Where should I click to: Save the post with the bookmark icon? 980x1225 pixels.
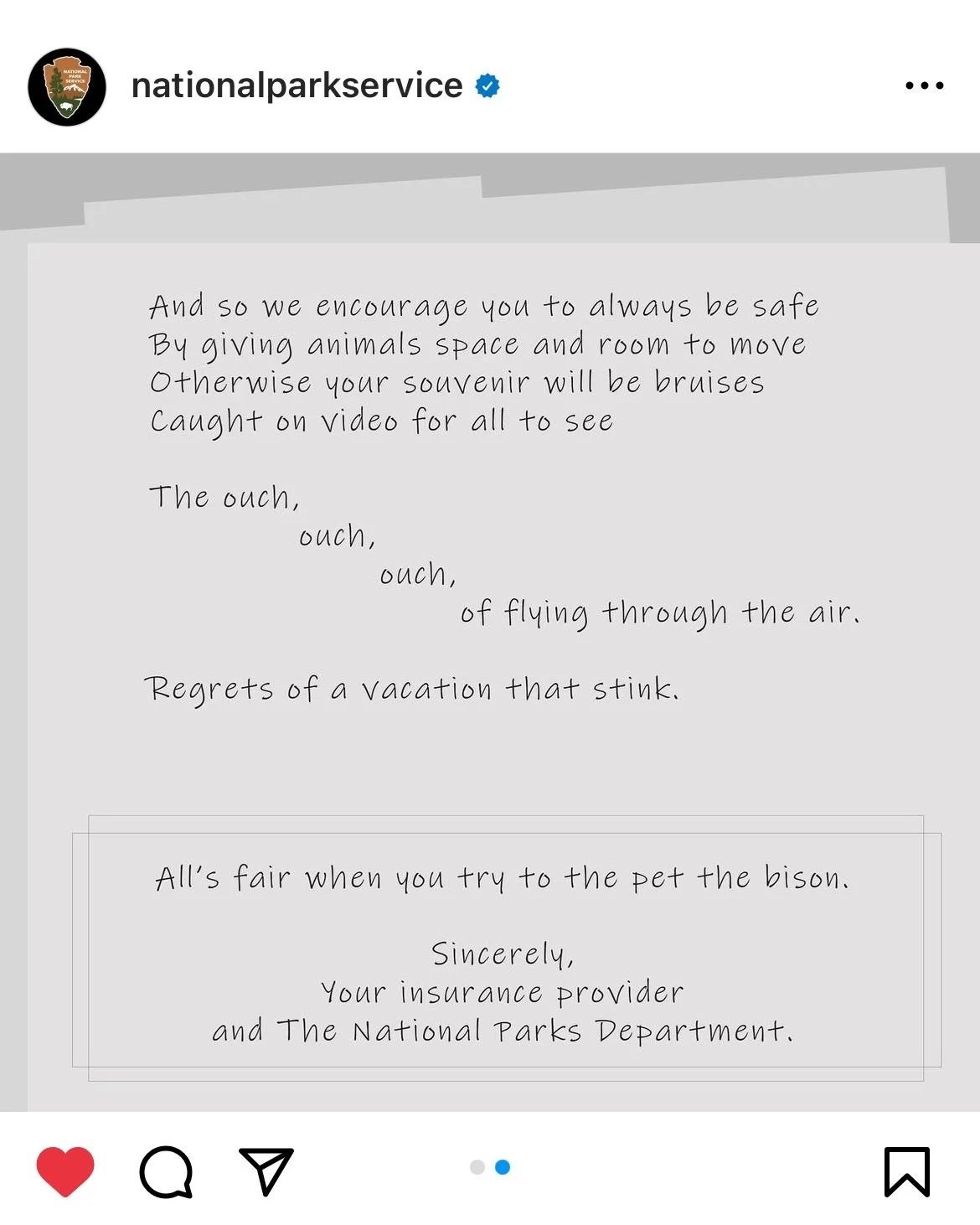point(906,1171)
